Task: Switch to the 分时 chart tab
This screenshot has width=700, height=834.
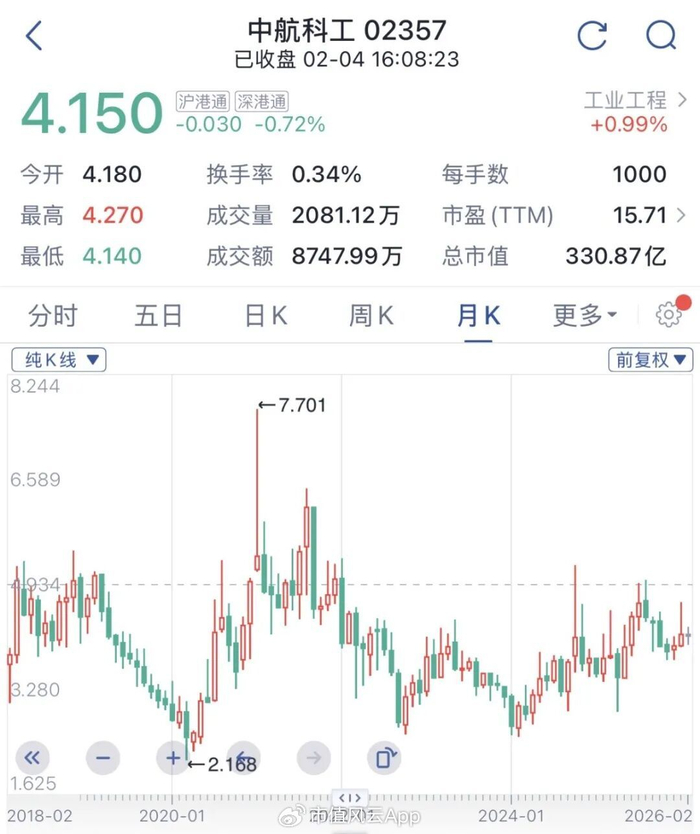Action: pyautogui.click(x=53, y=315)
